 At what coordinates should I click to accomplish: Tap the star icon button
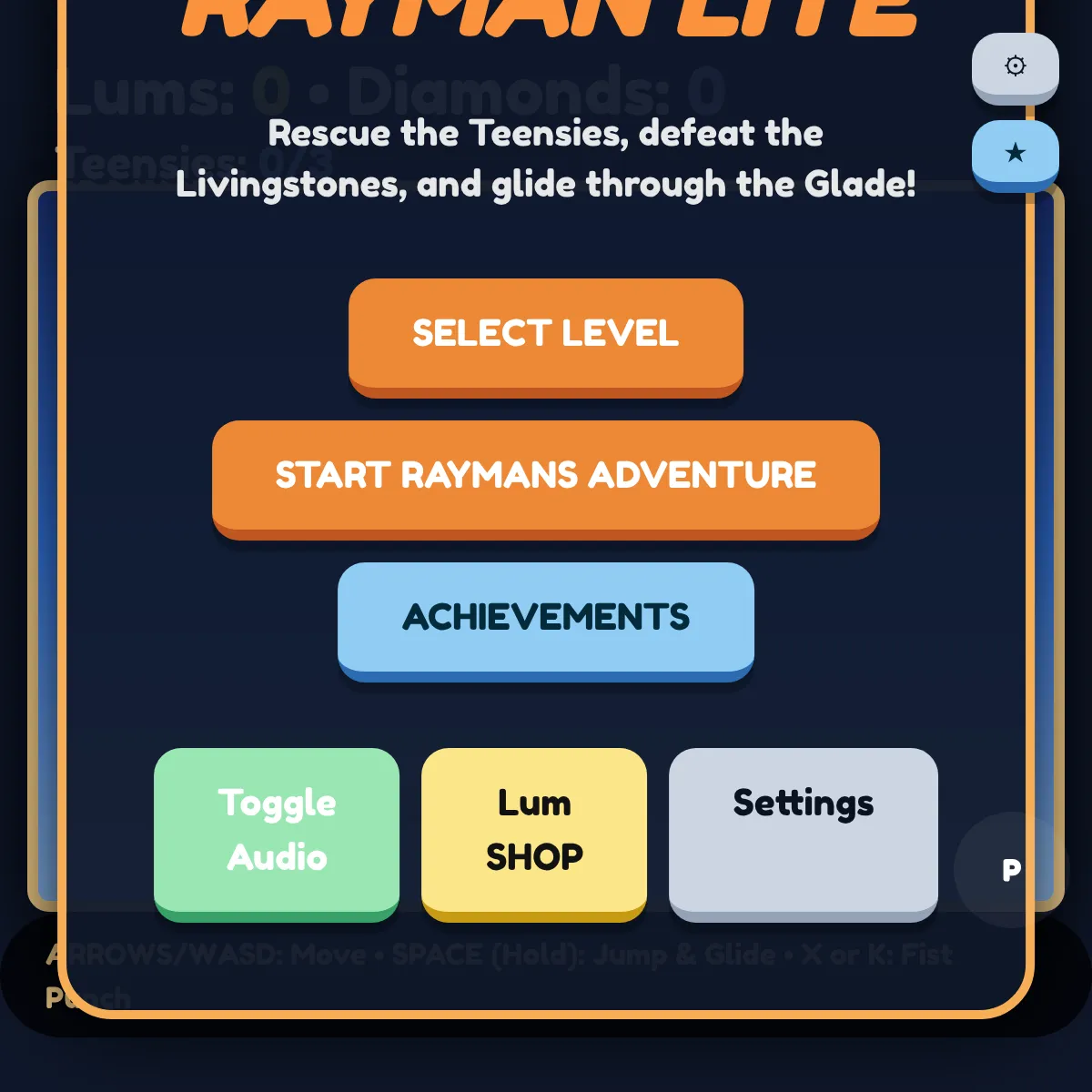pos(1016,157)
